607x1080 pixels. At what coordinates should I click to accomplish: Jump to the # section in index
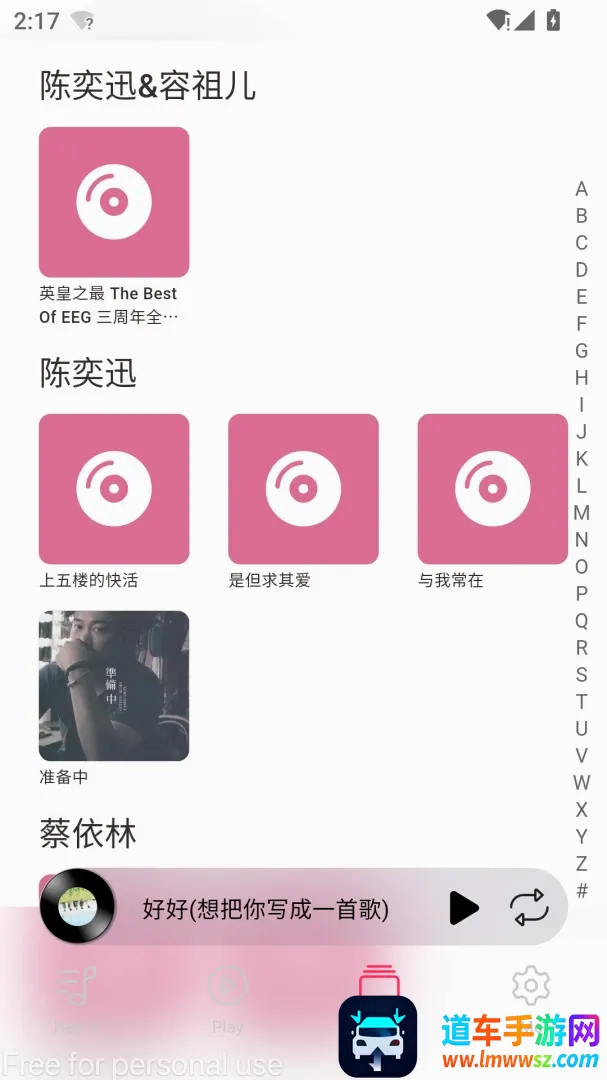(582, 891)
